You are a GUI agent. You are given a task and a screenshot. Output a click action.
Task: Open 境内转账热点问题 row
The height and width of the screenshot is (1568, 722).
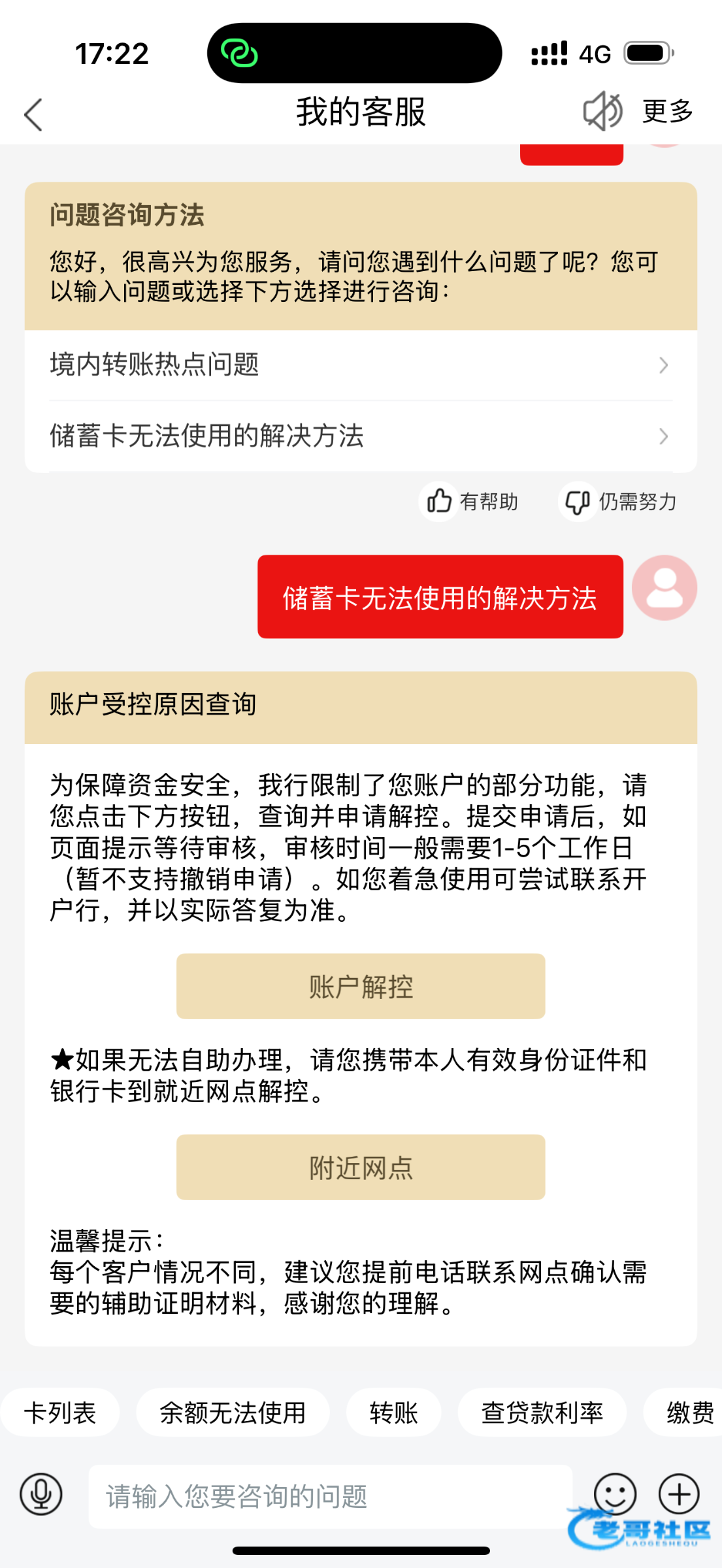[x=361, y=365]
